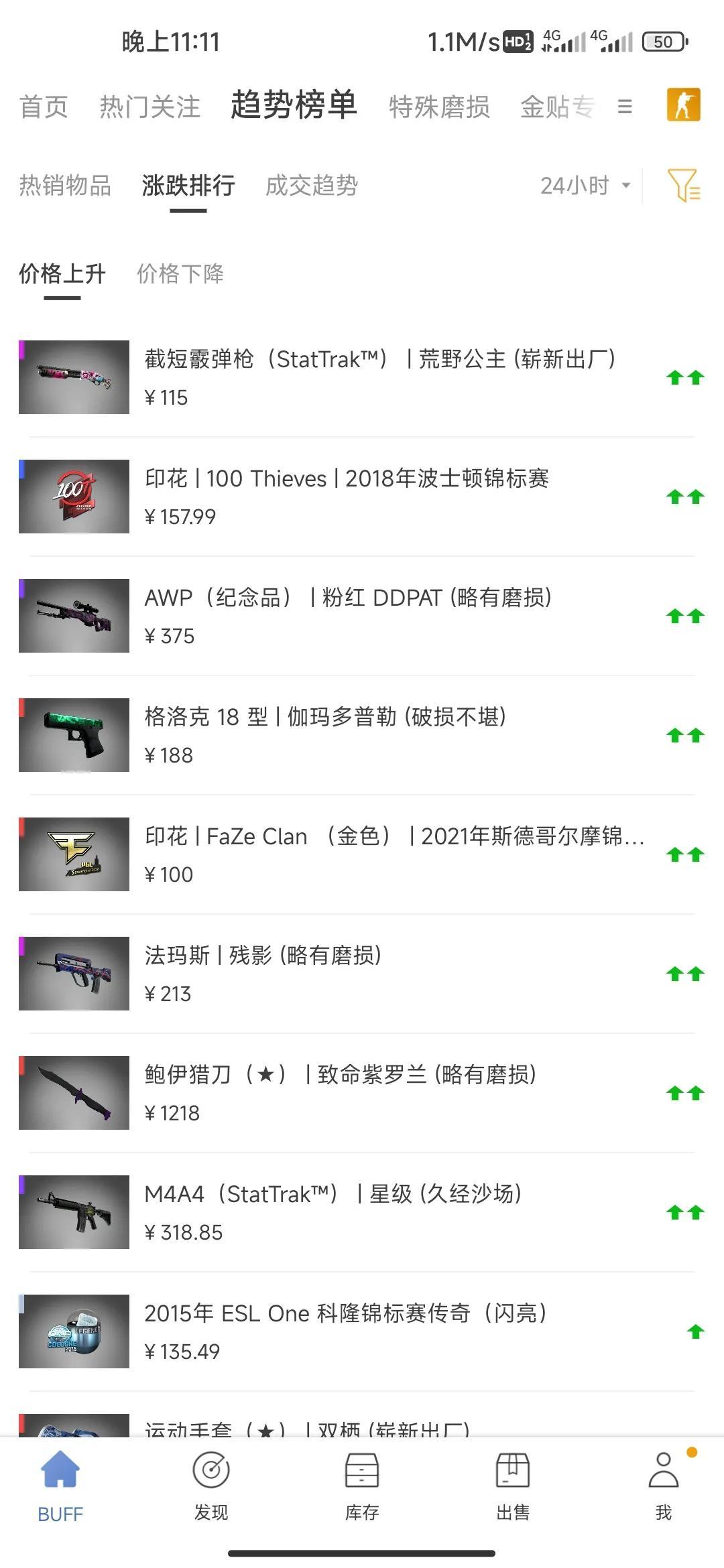The width and height of the screenshot is (724, 1568).
Task: Expand the truncated FaZe Clan sticker title
Action: click(396, 837)
